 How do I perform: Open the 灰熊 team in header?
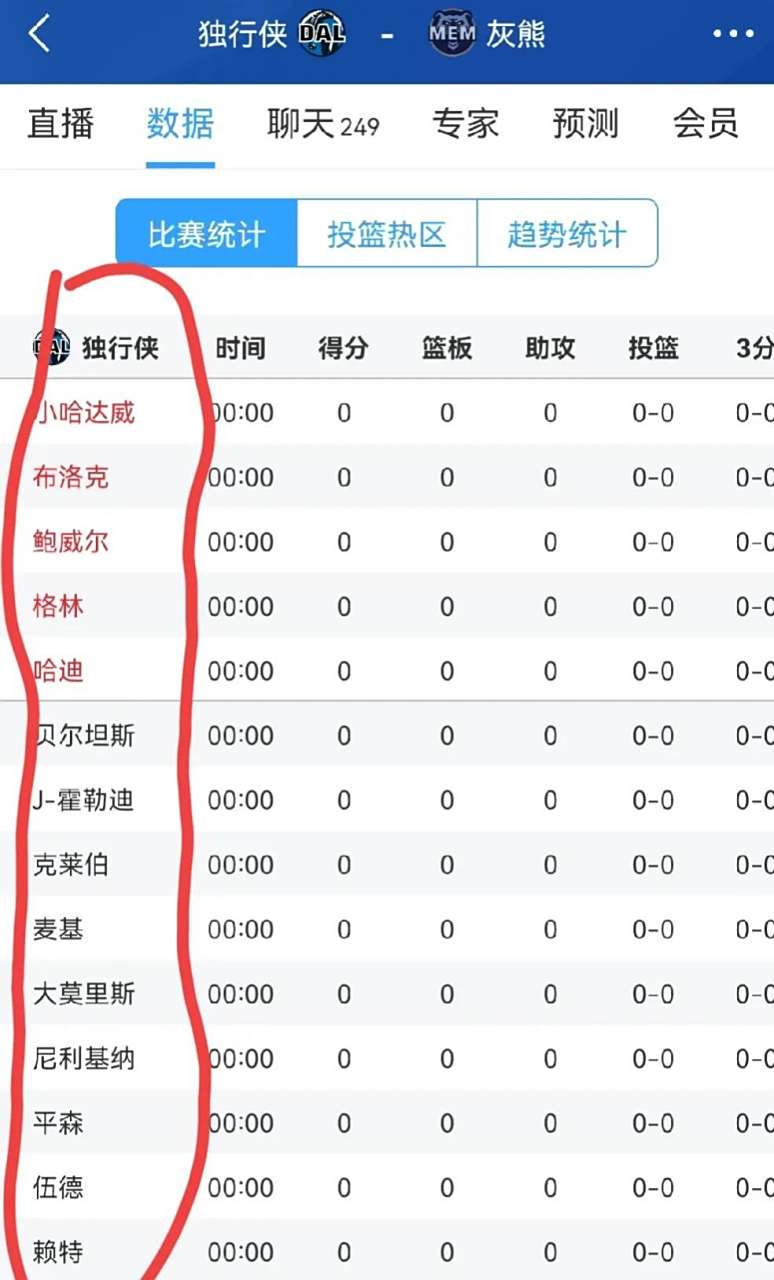[488, 34]
